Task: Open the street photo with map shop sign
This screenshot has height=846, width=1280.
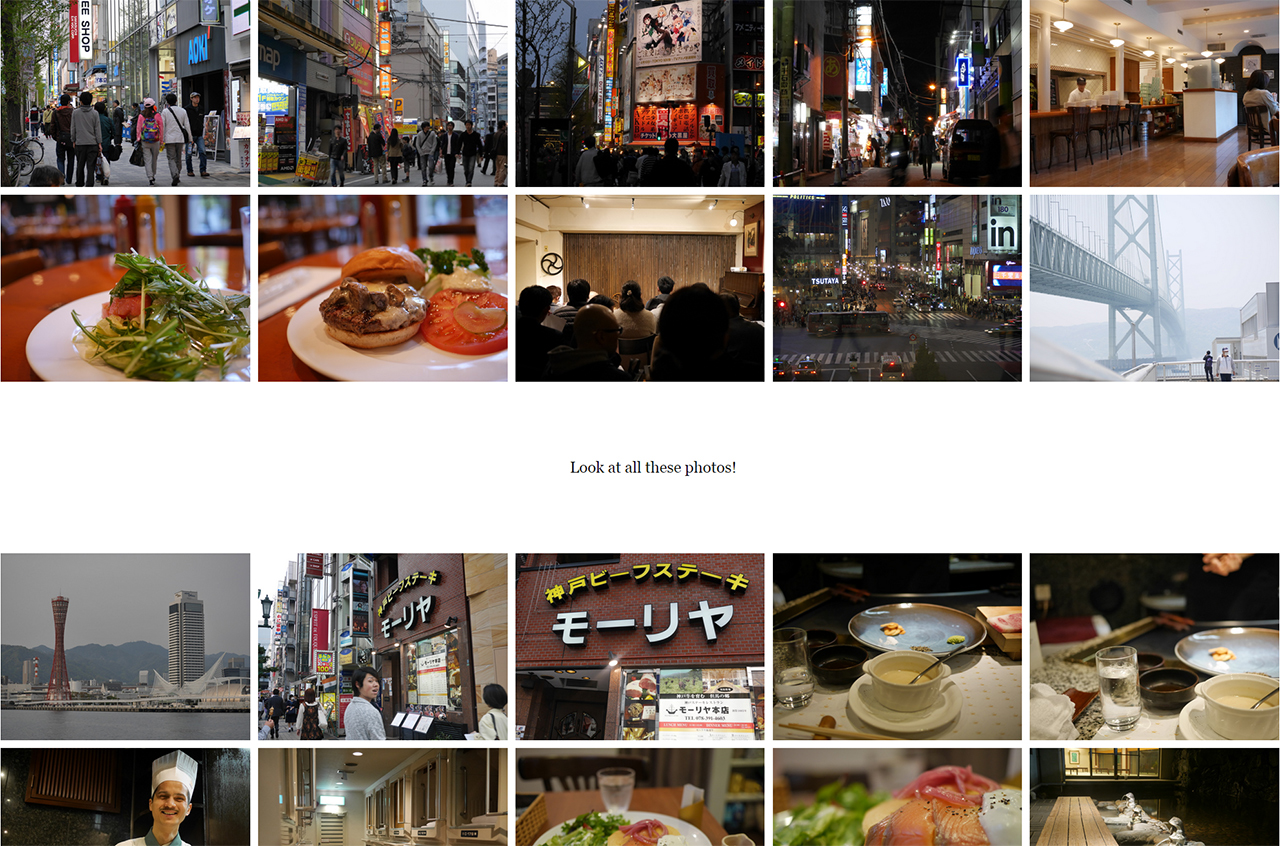Action: pos(382,93)
